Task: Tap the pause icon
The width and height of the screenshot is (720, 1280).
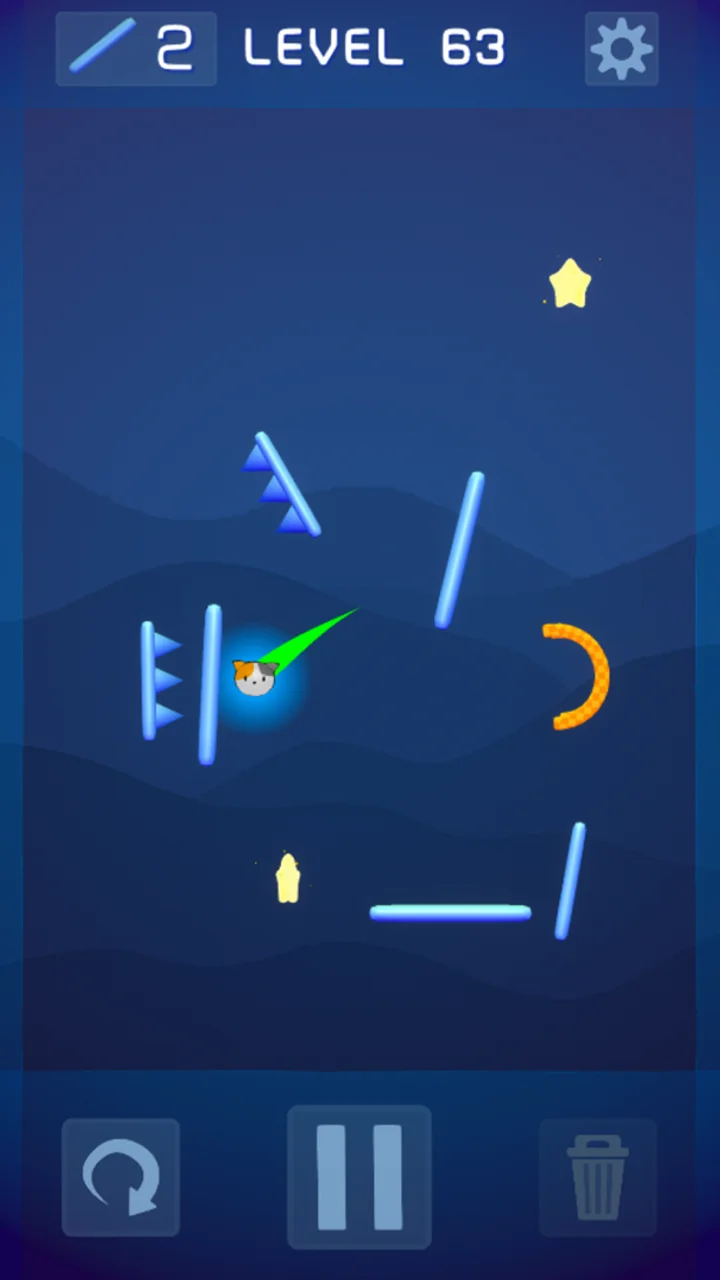Action: point(360,1176)
